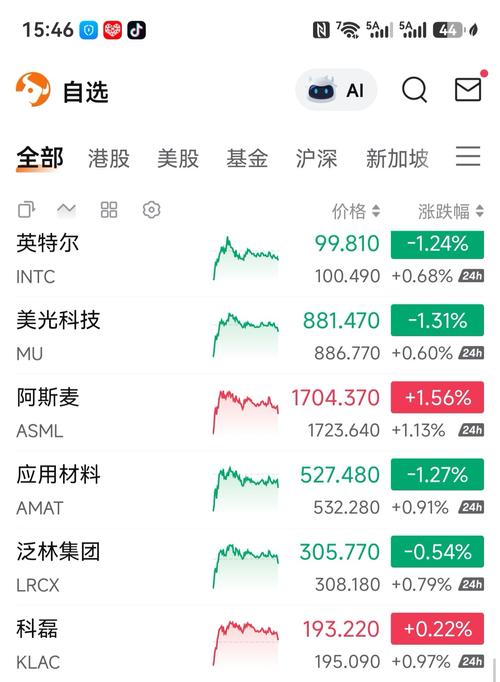500x682 pixels.
Task: Open 应用材料 AMAT stock details
Action: pos(250,490)
